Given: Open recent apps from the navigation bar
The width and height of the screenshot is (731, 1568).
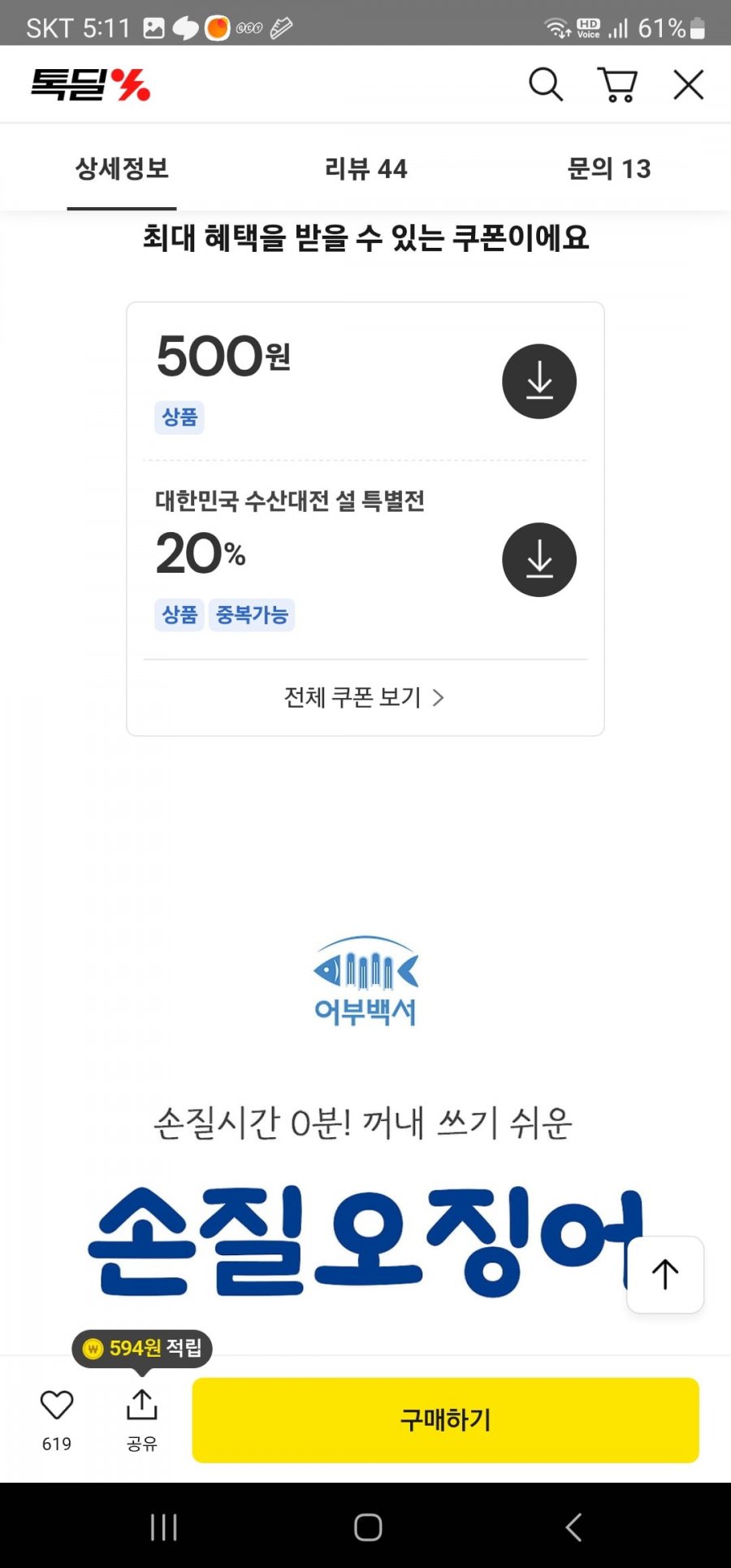Looking at the screenshot, I should click(x=163, y=1527).
